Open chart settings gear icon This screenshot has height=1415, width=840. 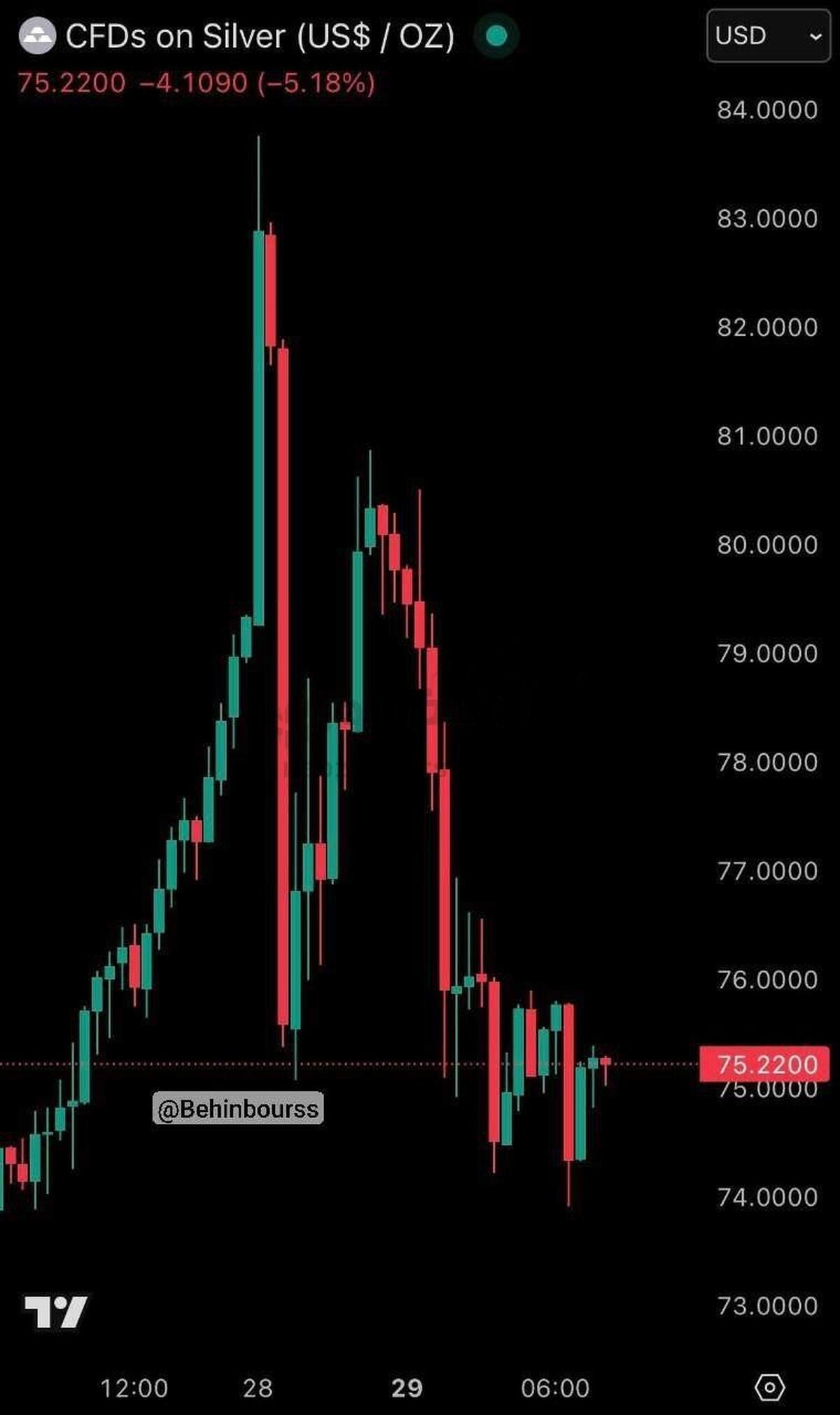(x=769, y=1387)
